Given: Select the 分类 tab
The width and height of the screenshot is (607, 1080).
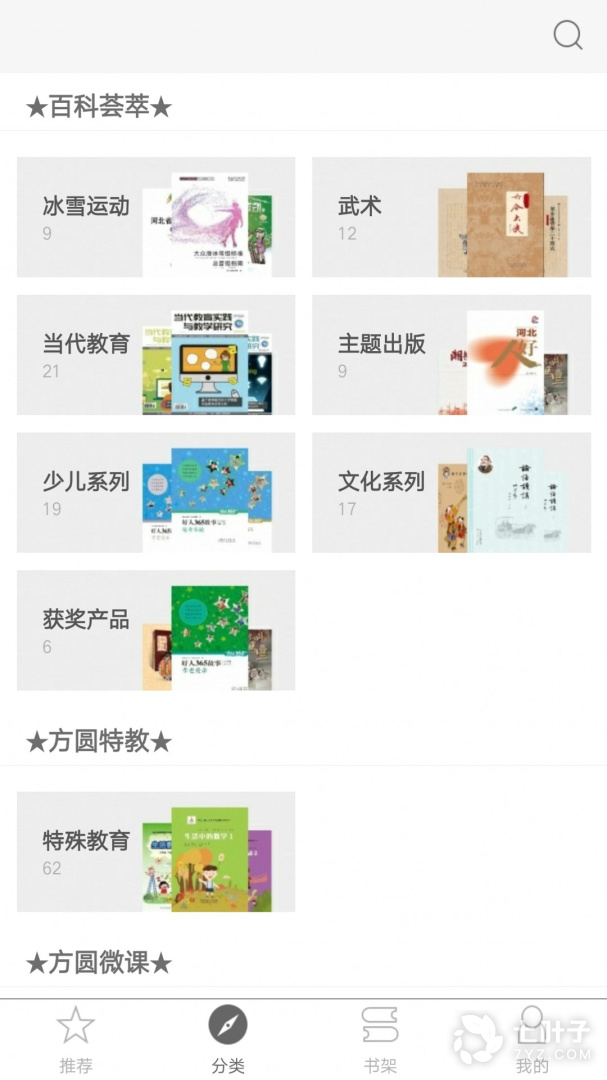Looking at the screenshot, I should (228, 1040).
